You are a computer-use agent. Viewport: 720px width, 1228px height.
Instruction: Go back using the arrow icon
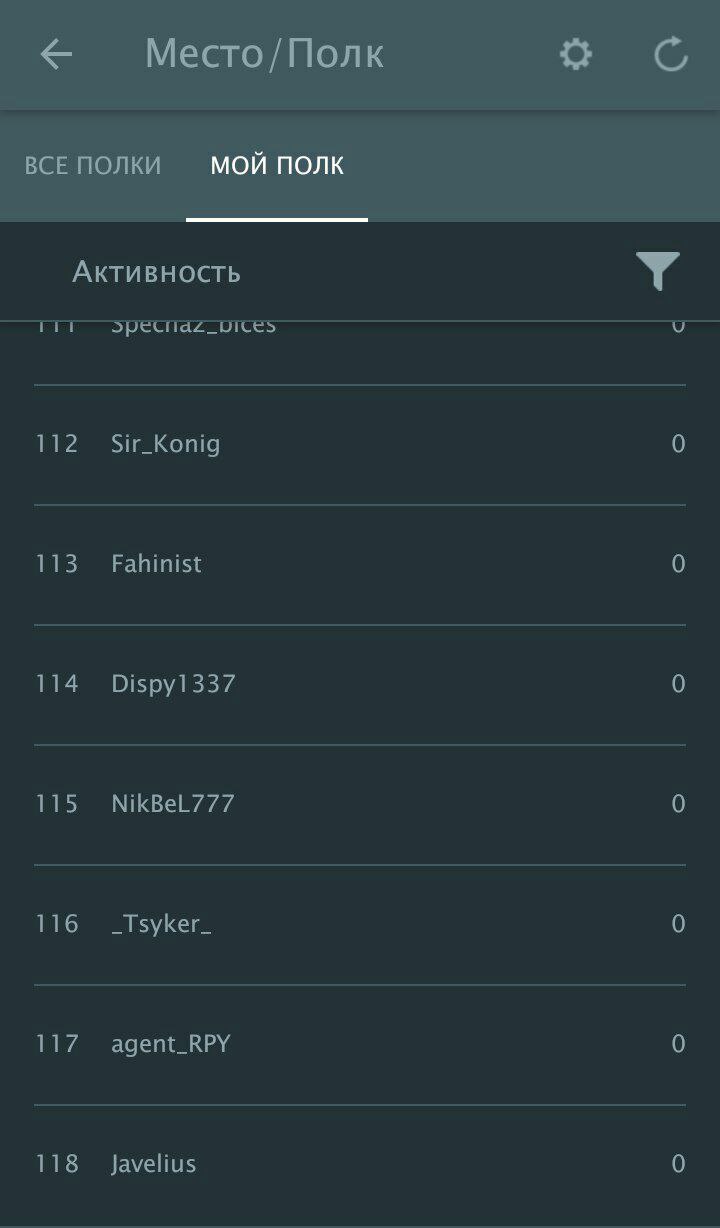[56, 55]
